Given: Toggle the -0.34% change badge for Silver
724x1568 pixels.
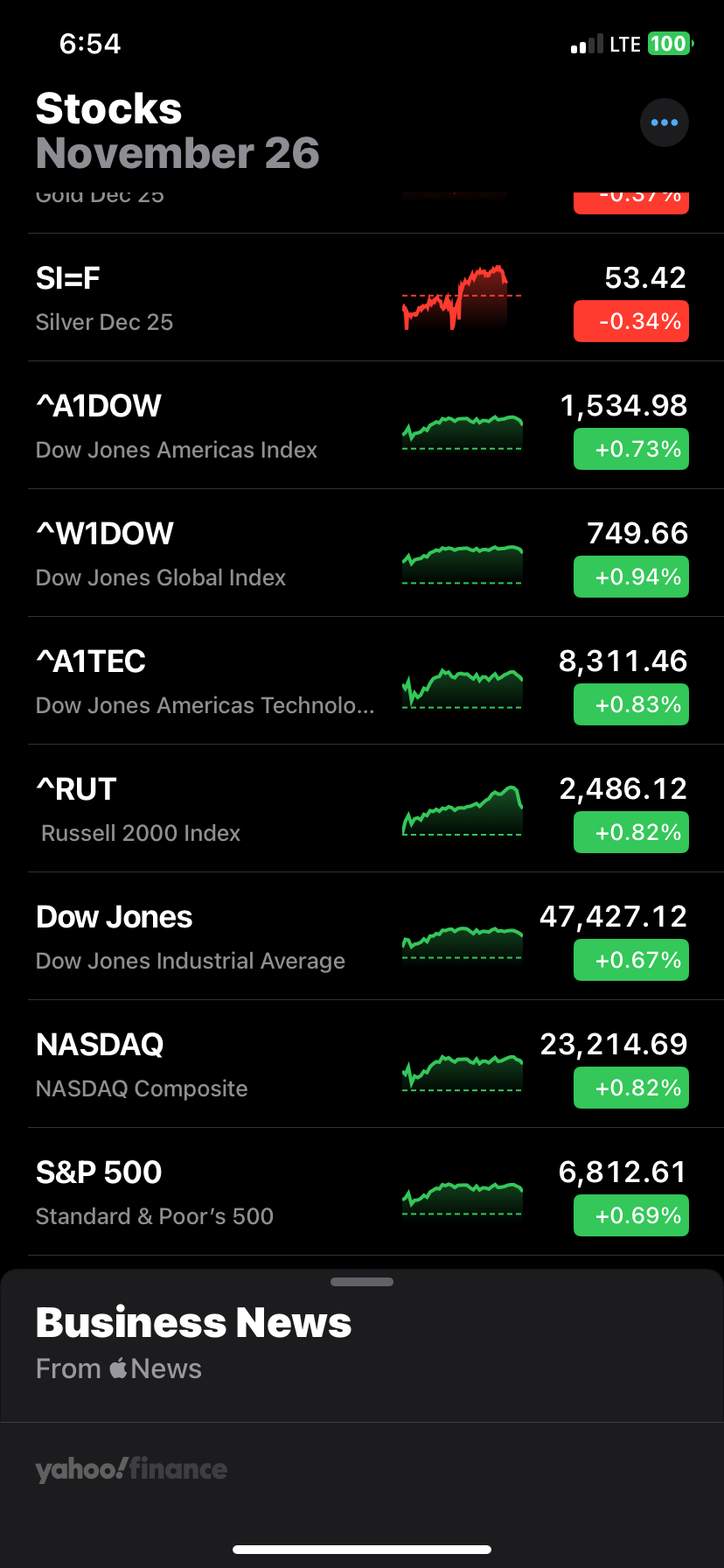Looking at the screenshot, I should (630, 321).
